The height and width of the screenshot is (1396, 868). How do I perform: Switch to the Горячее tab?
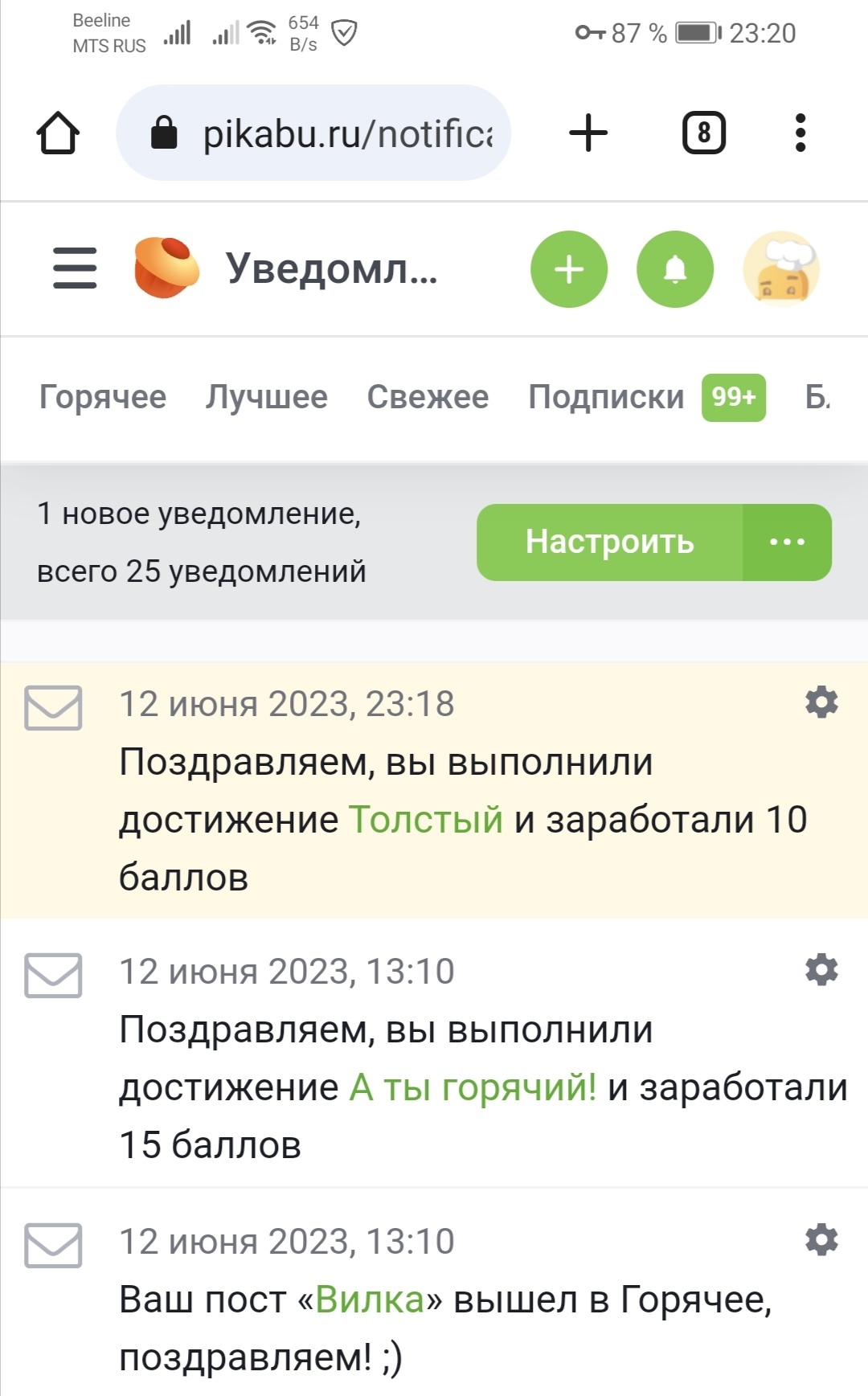103,397
